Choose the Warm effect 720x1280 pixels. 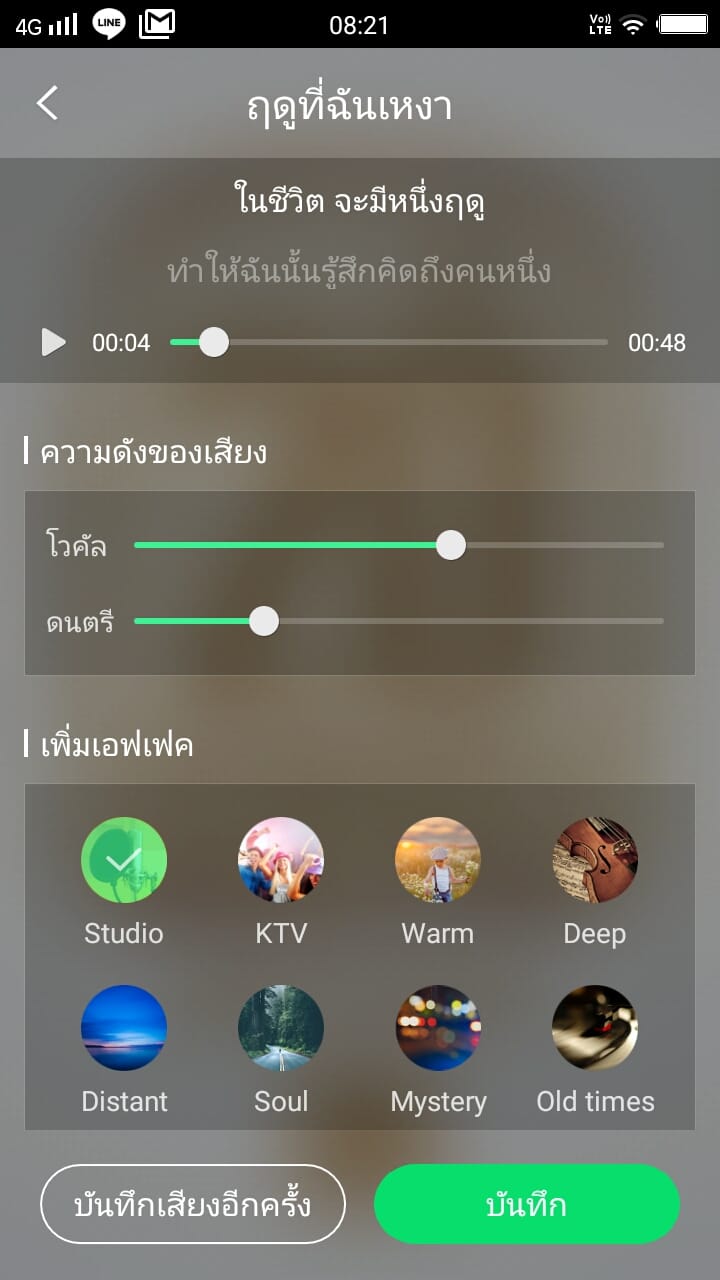click(x=438, y=861)
